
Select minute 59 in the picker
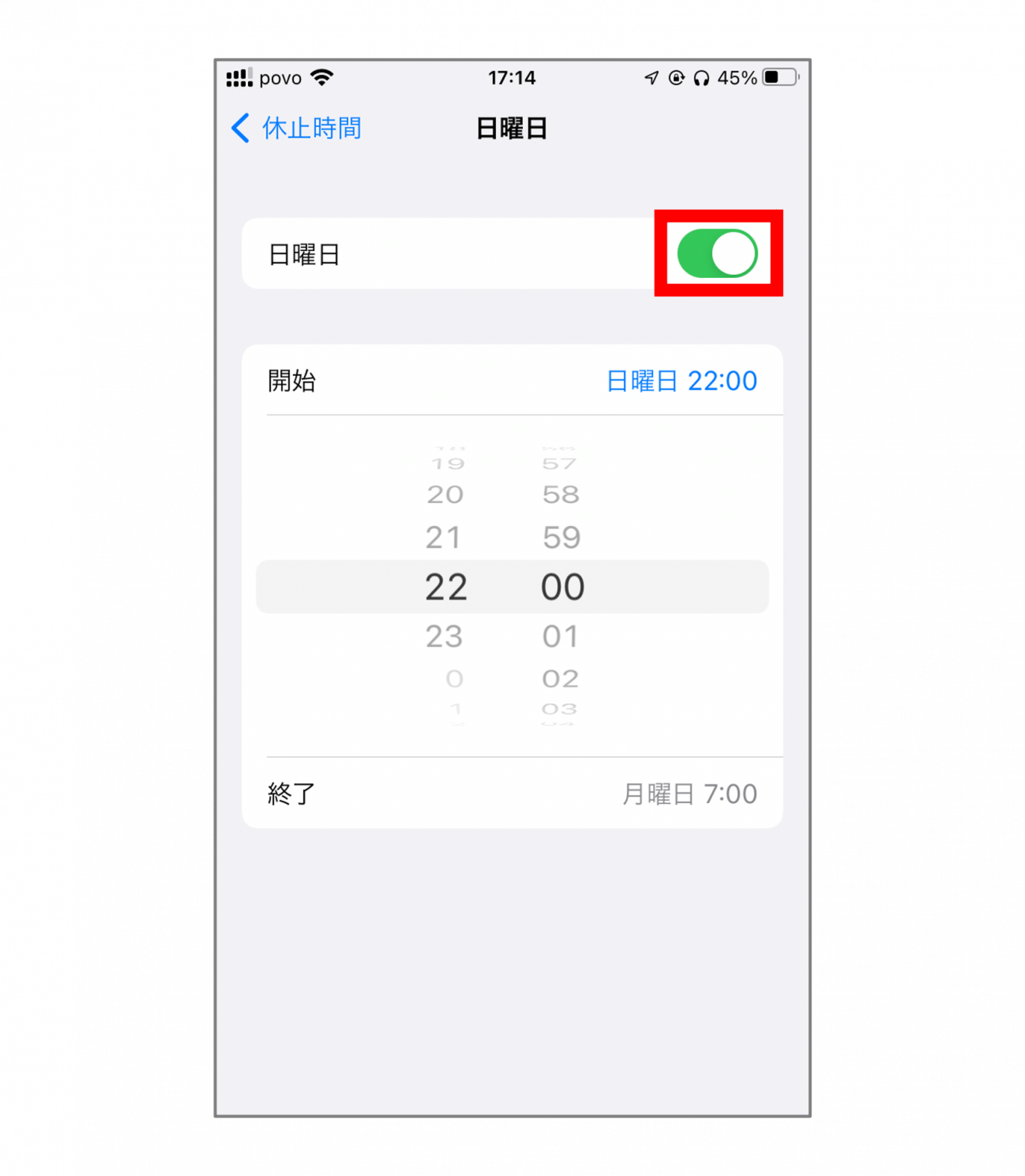coord(561,537)
